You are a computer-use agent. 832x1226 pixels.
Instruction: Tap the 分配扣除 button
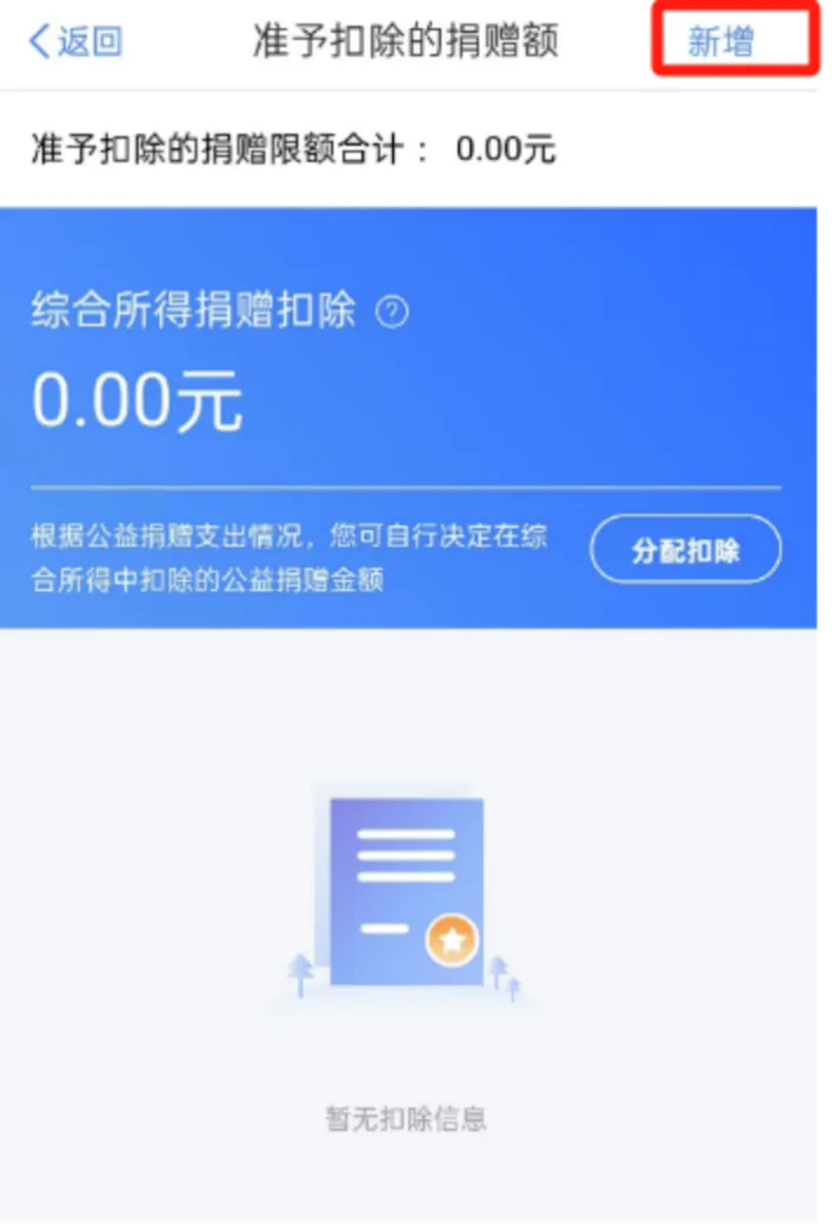point(685,550)
